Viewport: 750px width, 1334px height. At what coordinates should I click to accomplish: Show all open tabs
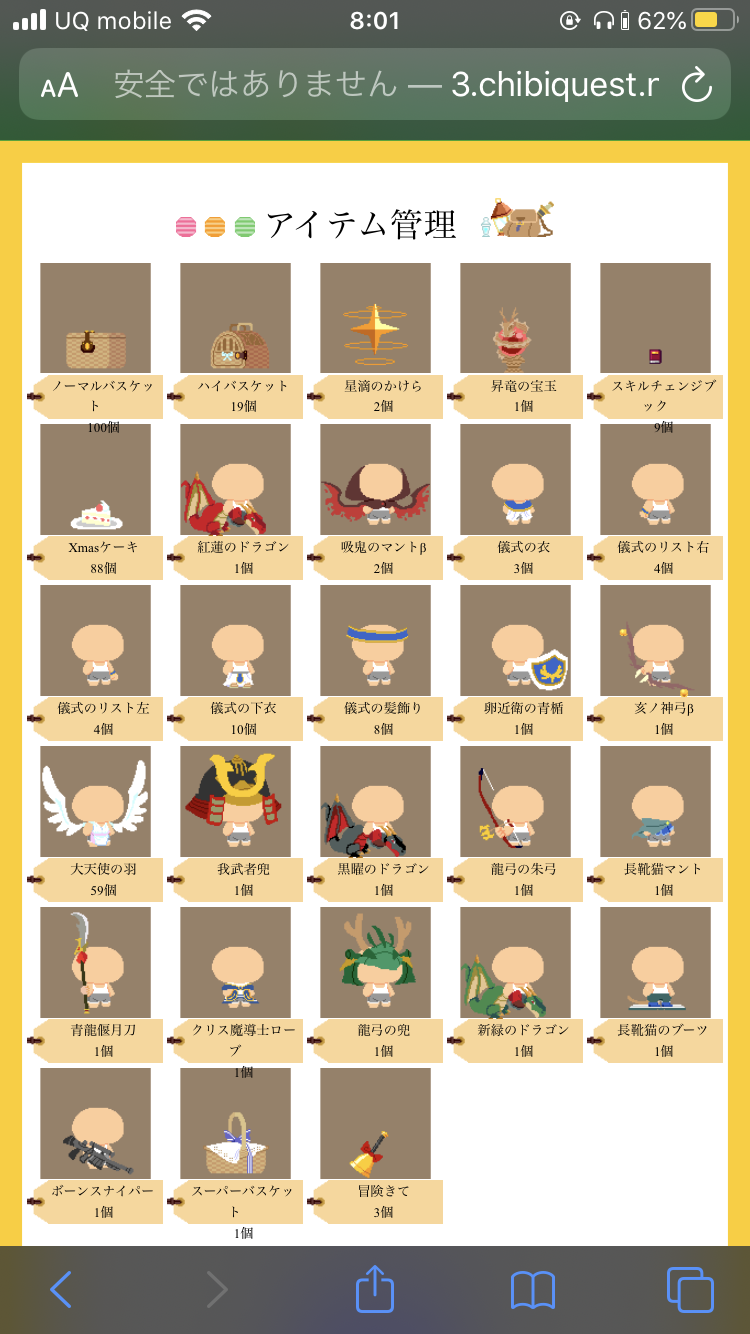(690, 1289)
